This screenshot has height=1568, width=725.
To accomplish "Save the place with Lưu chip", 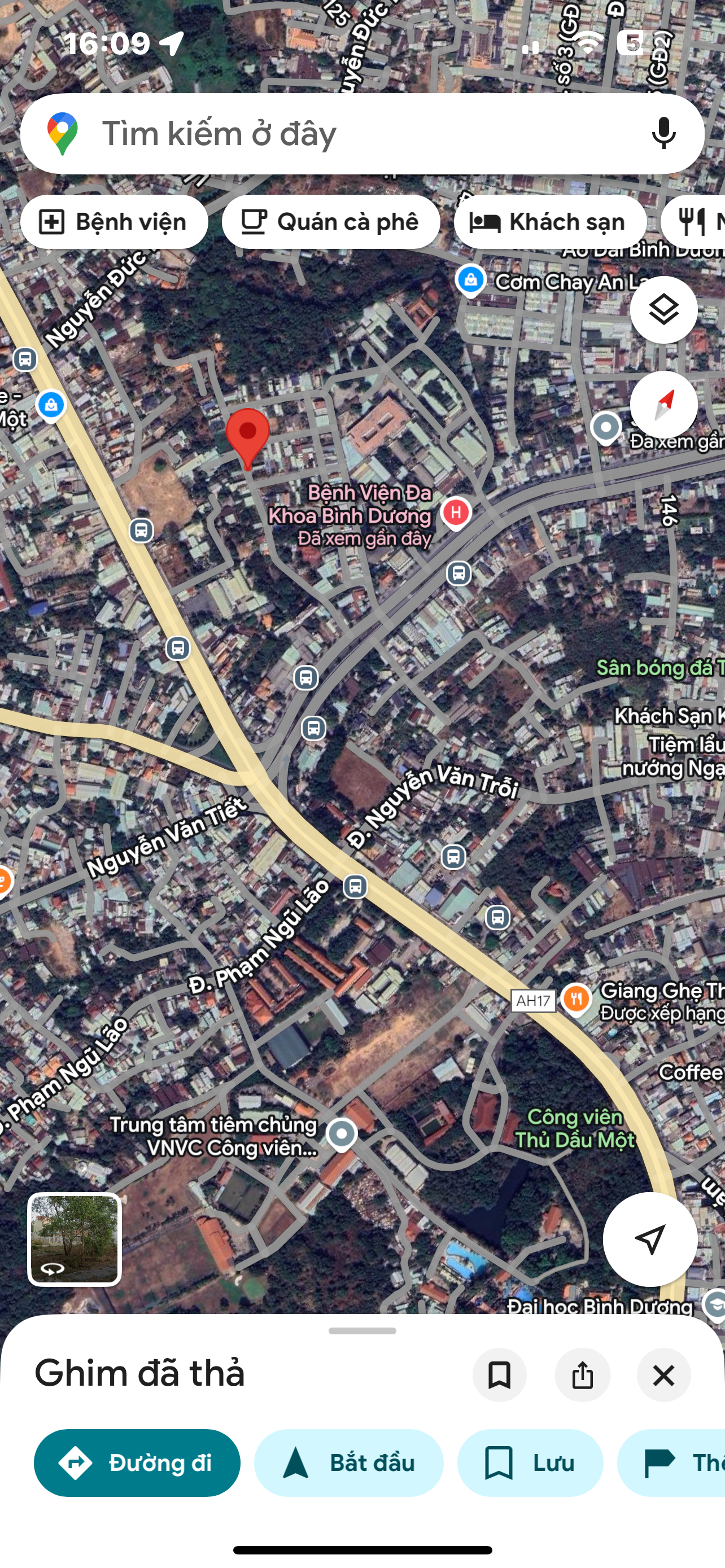I will [530, 1462].
